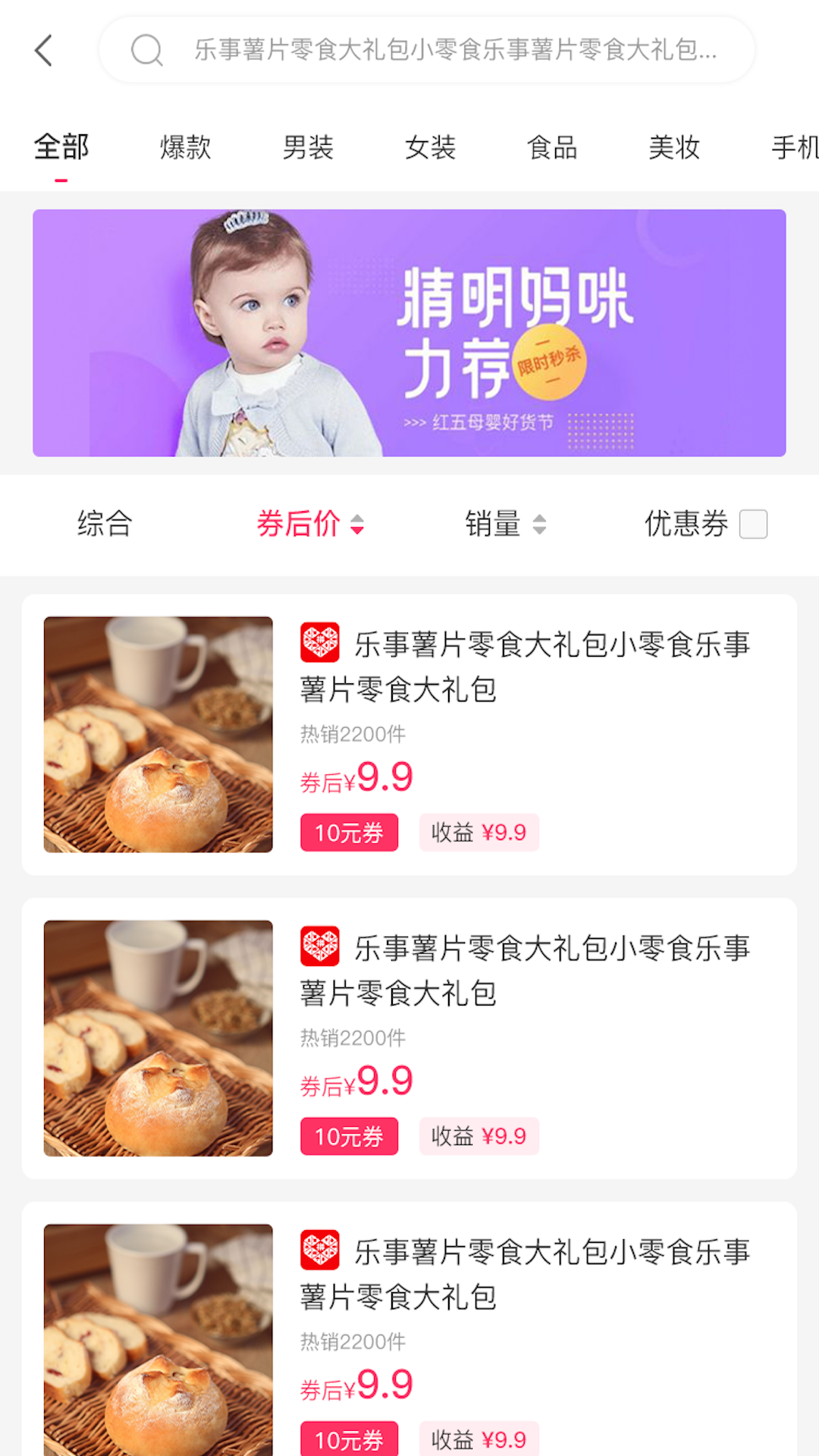The image size is (819, 1456).
Task: Sort results by 综合
Action: pos(105,524)
